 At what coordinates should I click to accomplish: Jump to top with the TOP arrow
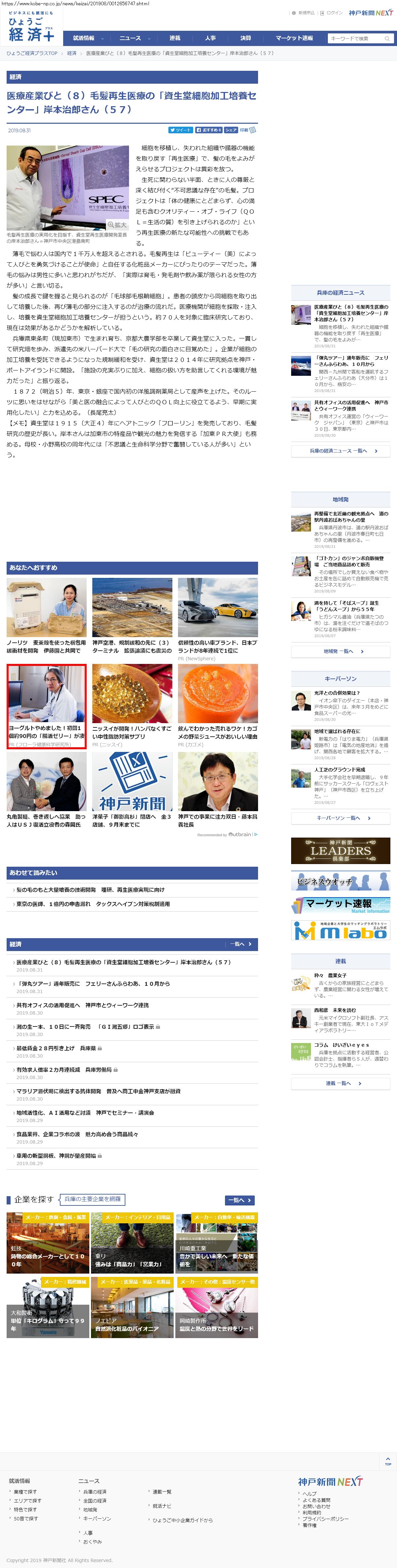[387, 1461]
